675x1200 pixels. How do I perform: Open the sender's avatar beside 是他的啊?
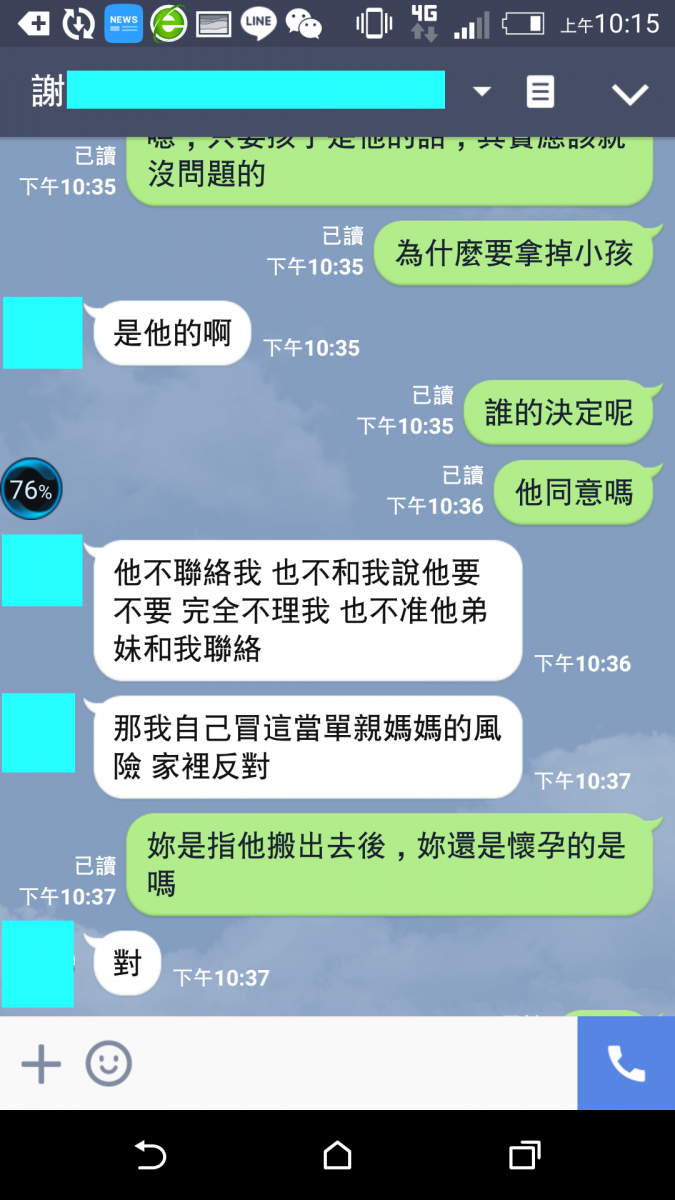point(43,333)
